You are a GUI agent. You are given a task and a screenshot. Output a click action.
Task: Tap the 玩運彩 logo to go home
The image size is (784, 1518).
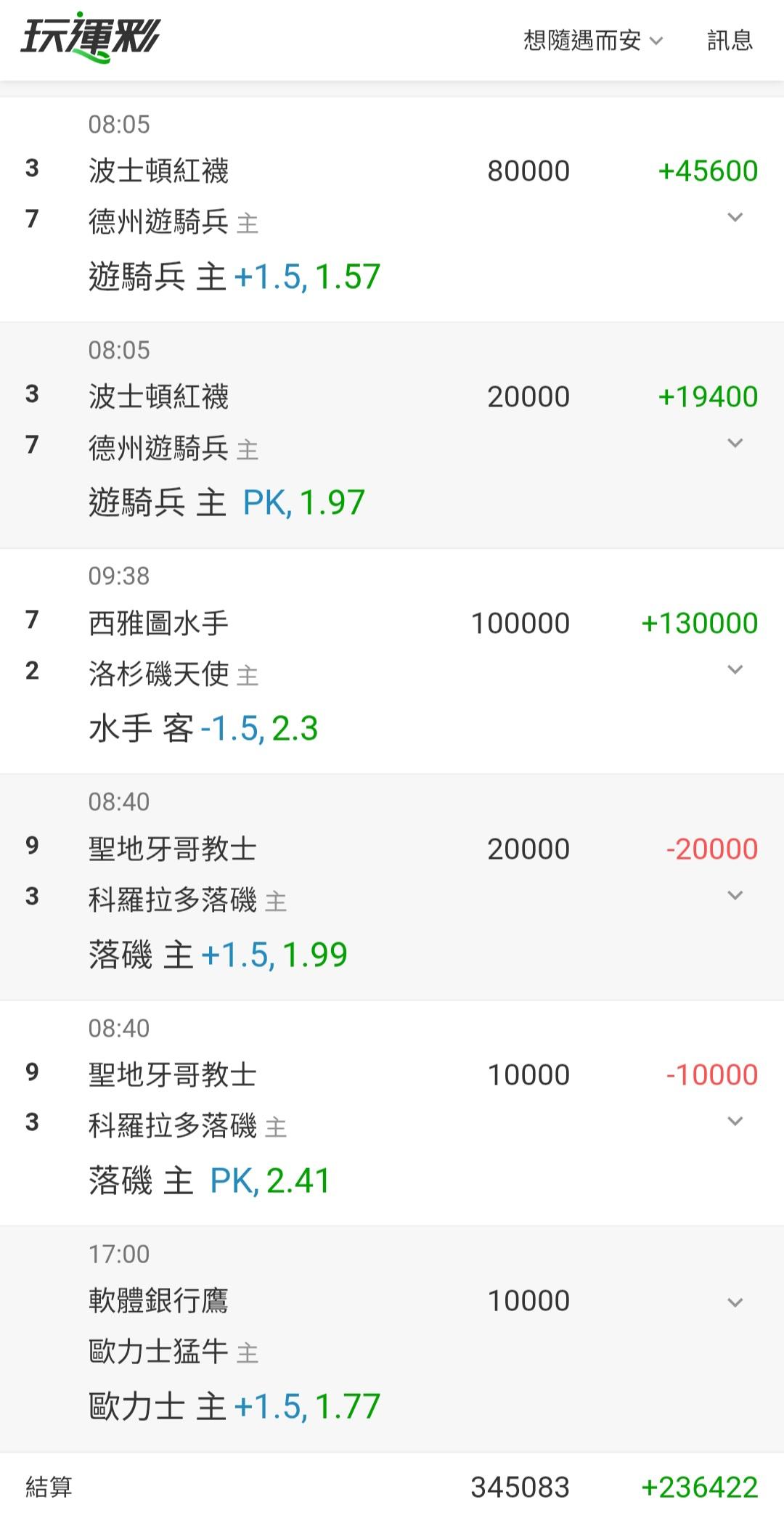point(90,37)
